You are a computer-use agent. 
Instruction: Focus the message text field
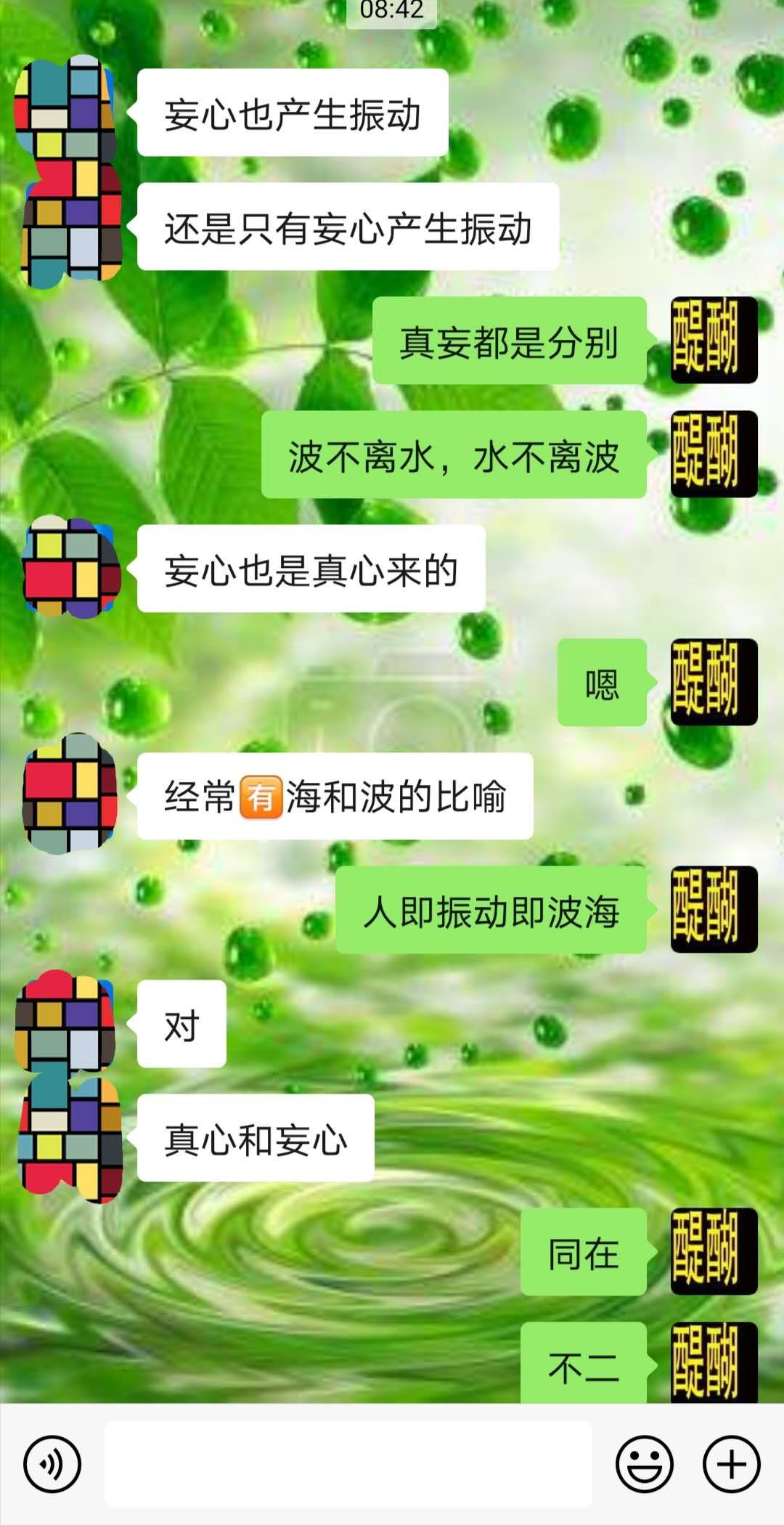(348, 1464)
